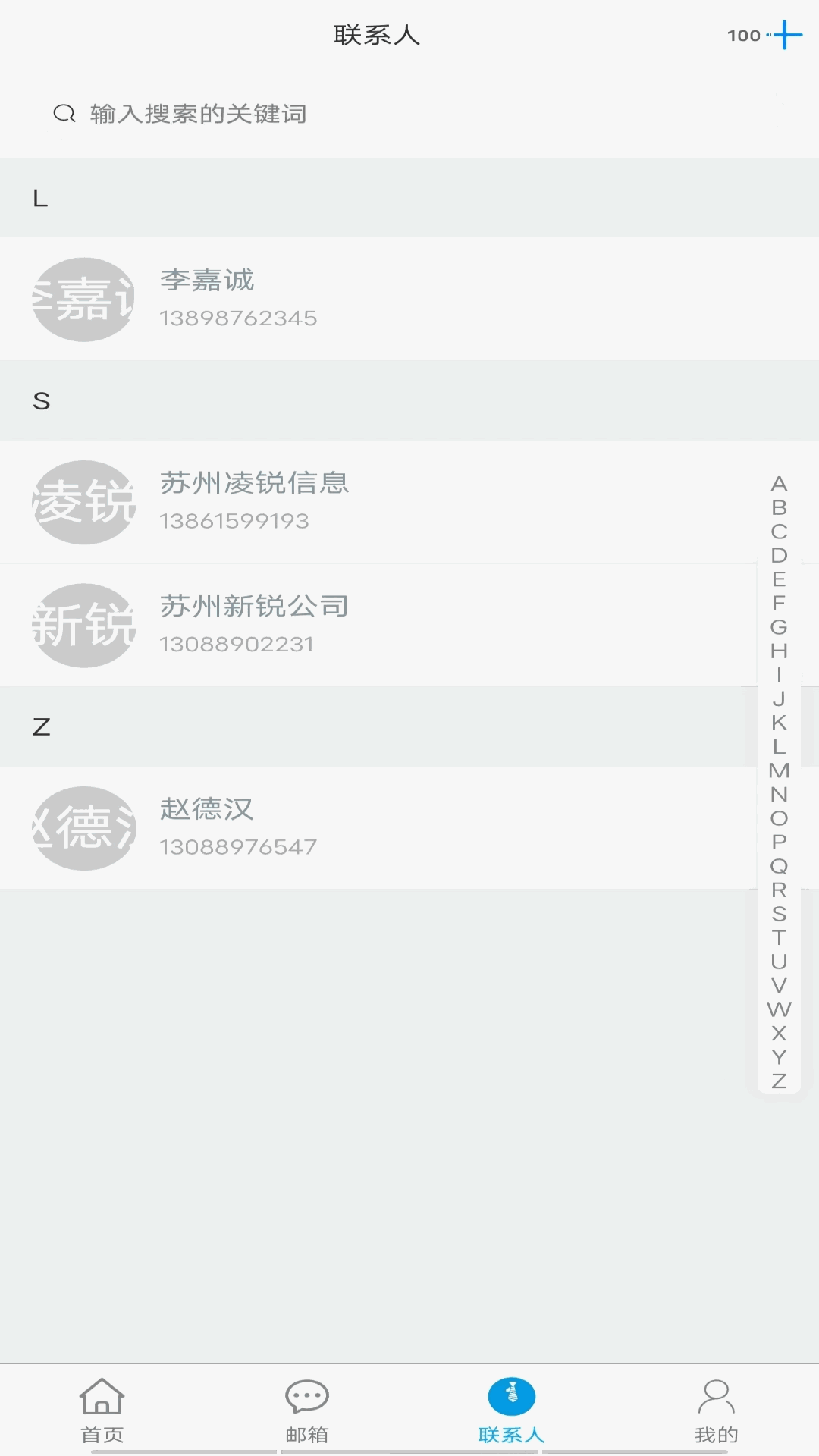This screenshot has width=819, height=1456.
Task: Jump to letter Z in the index bar
Action: click(779, 1081)
